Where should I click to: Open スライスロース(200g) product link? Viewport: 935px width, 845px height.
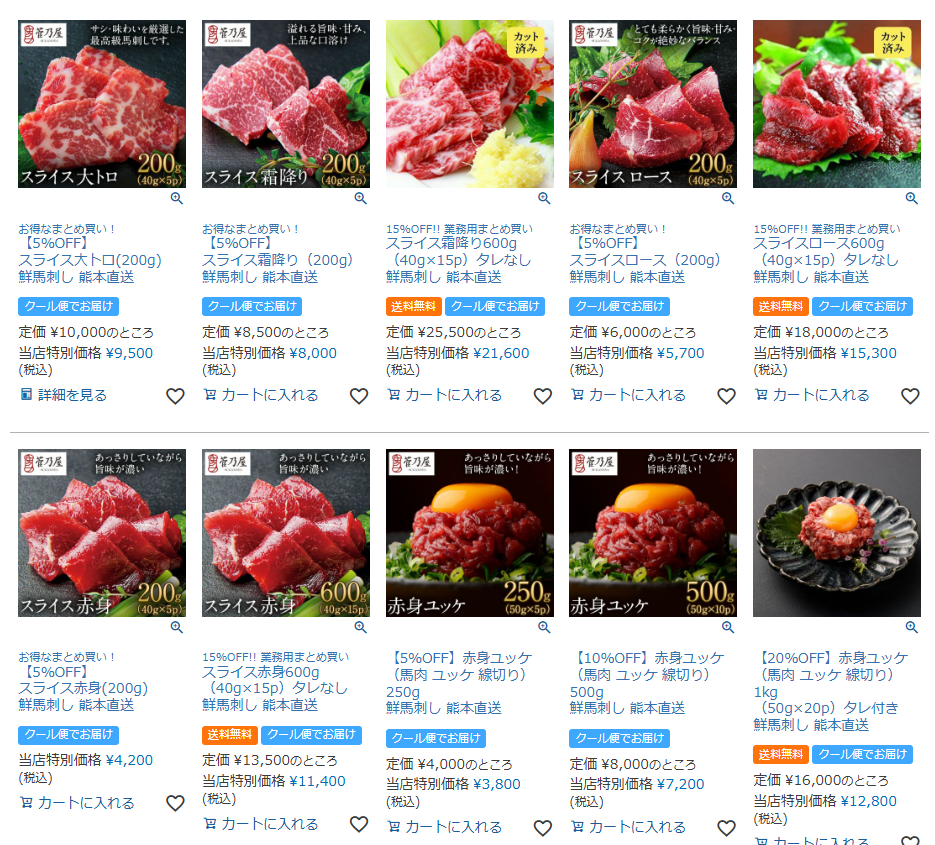point(646,260)
